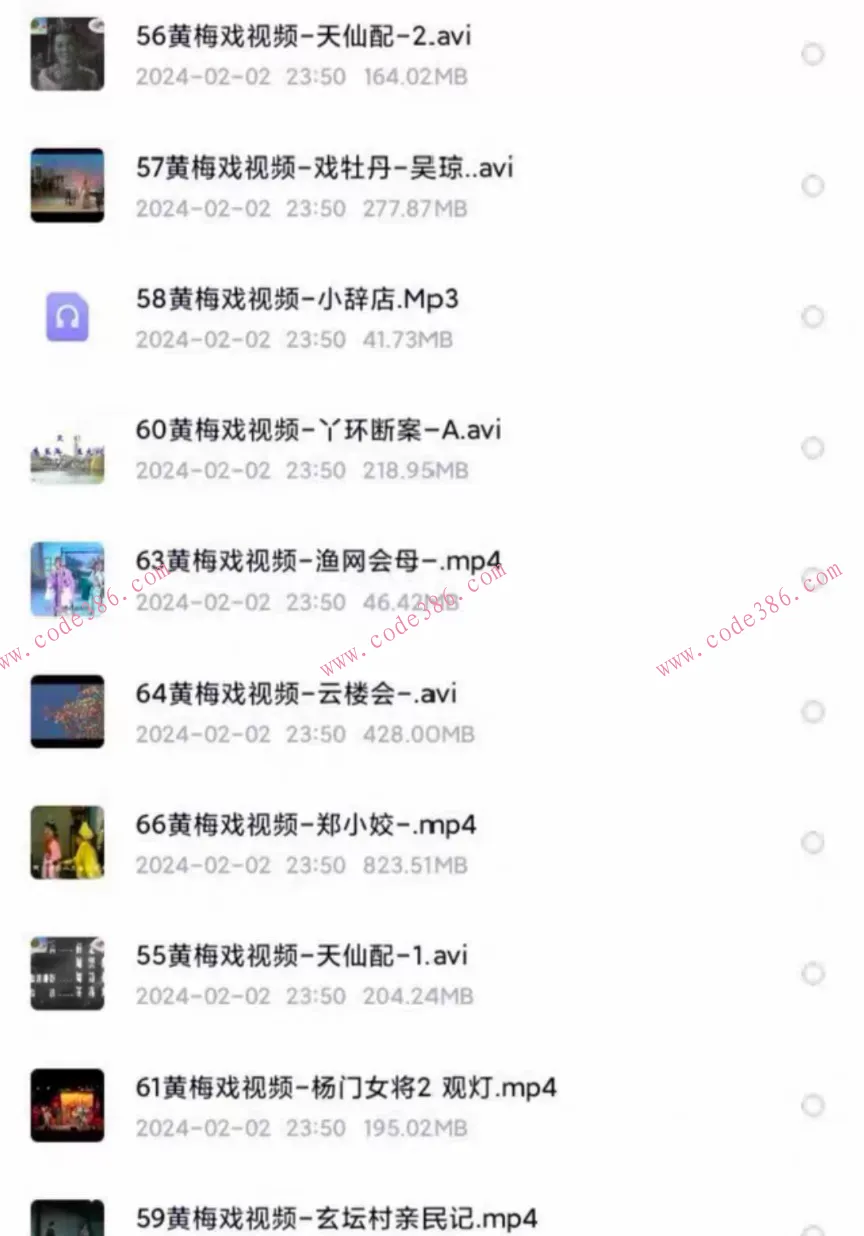Viewport: 864px width, 1236px height.
Task: Select the radio button for 64黄梅戏视频-云楼会
Action: click(x=813, y=711)
